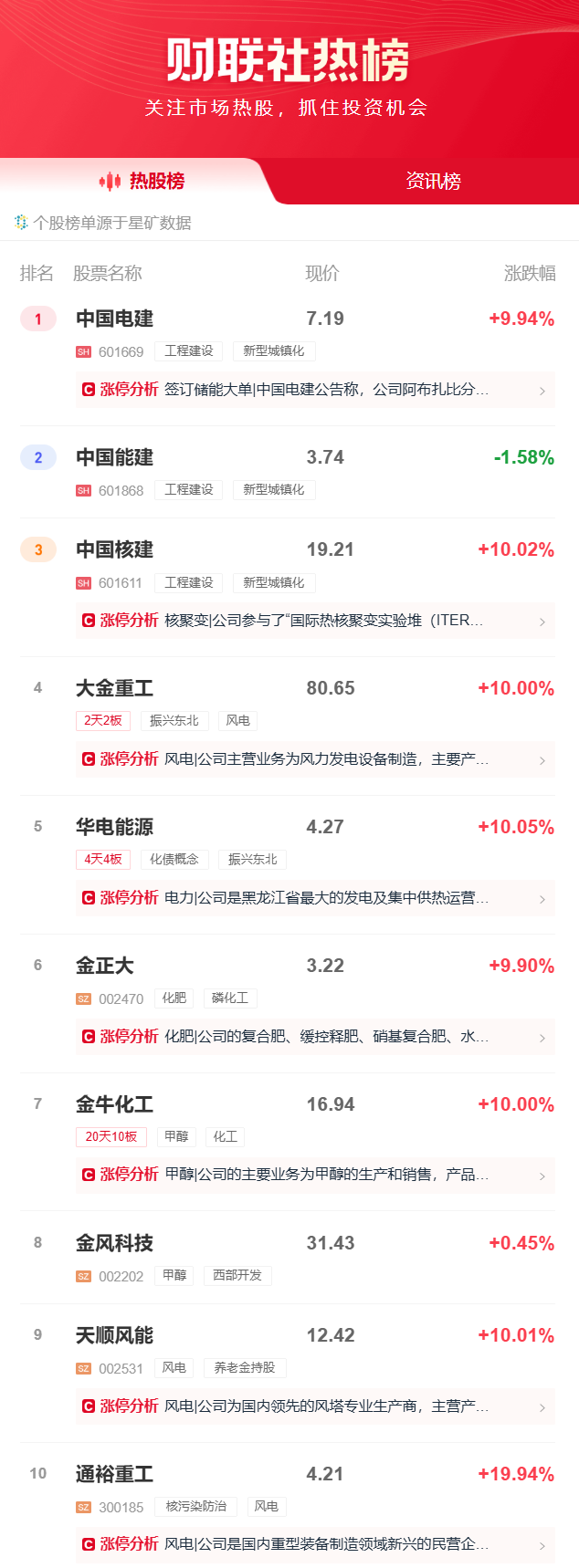Open the 通裕重工 涨停分析 link
This screenshot has height=1568, width=579.
[x=315, y=1544]
